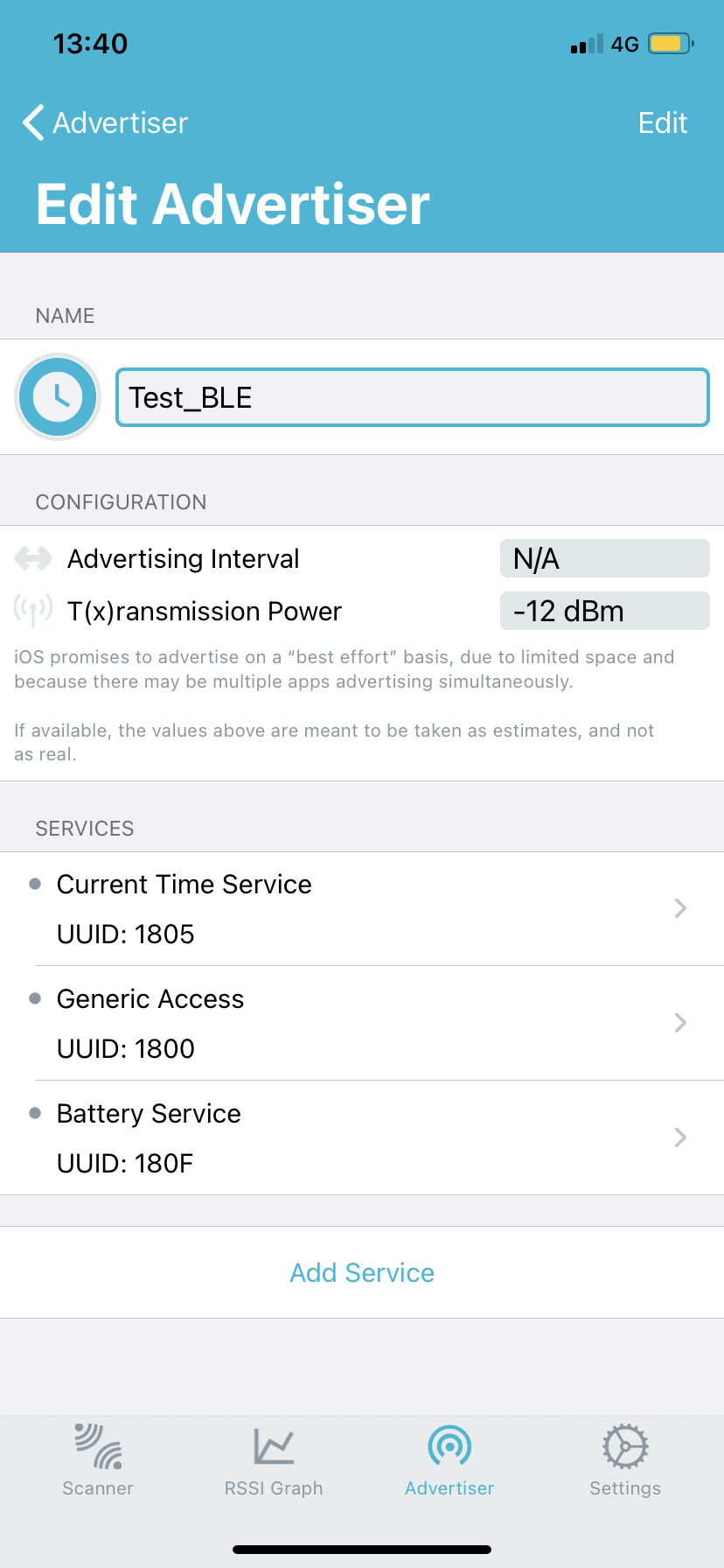Tap Edit in the top bar
This screenshot has height=1568, width=724.
click(x=663, y=122)
